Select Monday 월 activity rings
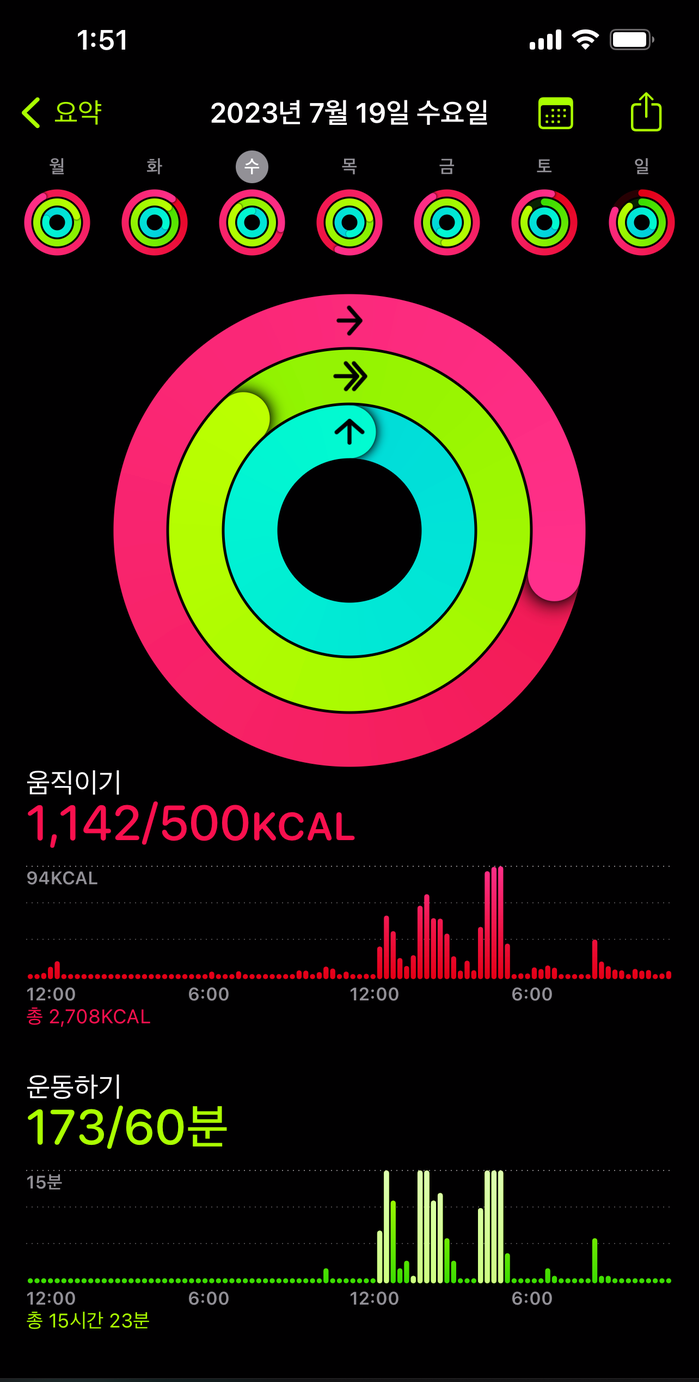 [x=57, y=222]
